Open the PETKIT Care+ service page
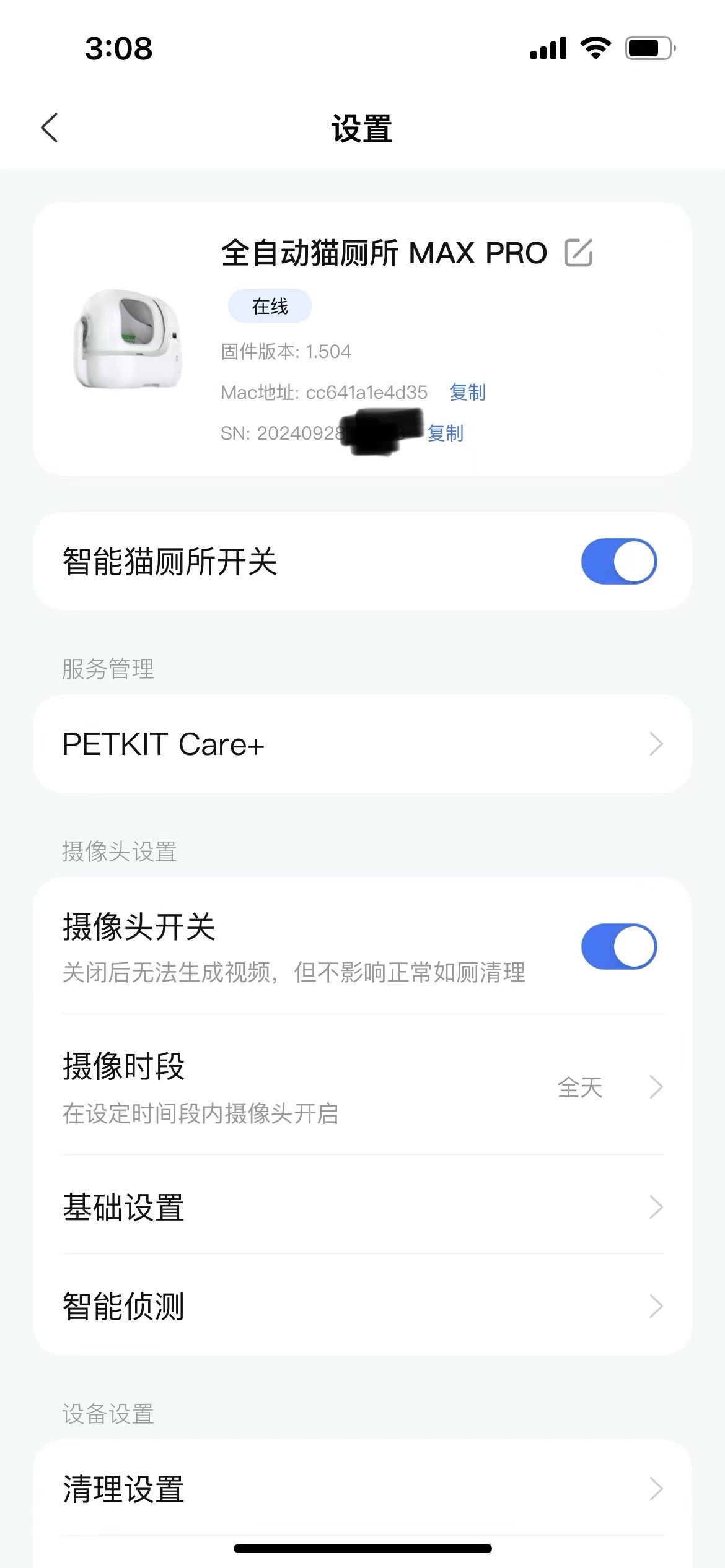 362,744
